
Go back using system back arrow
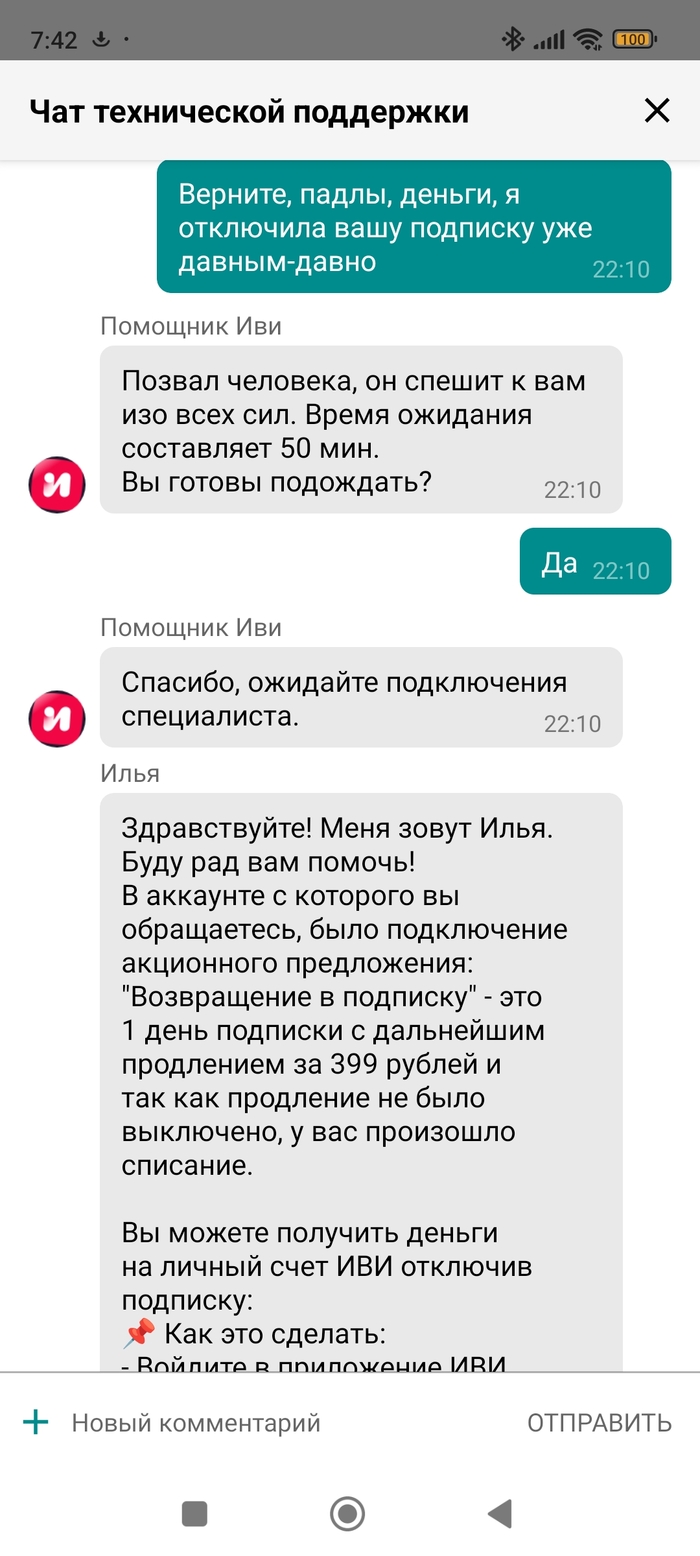500,1514
